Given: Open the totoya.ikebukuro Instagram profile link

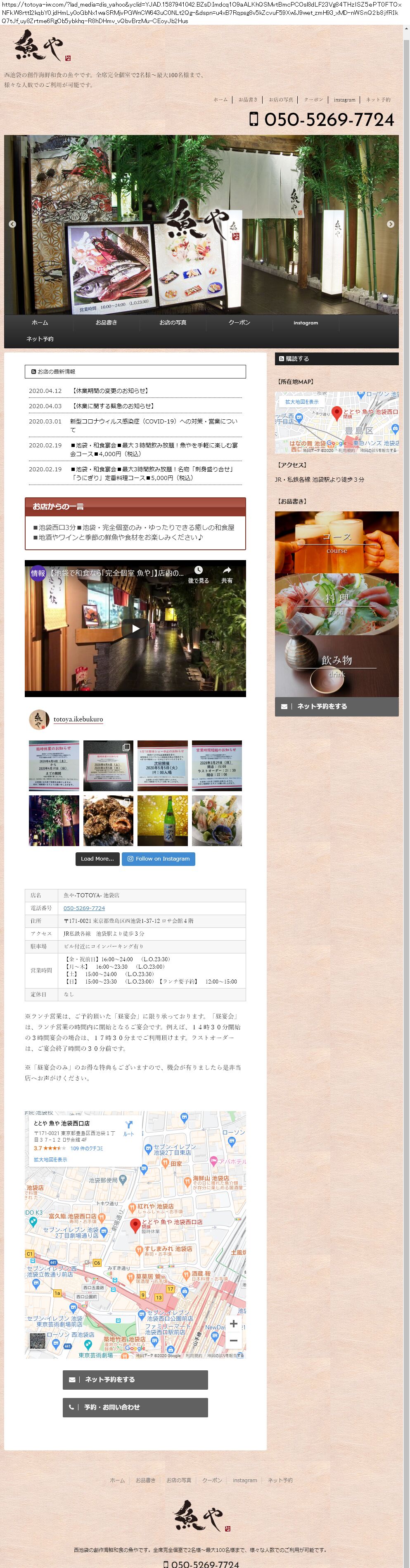Looking at the screenshot, I should (x=78, y=719).
